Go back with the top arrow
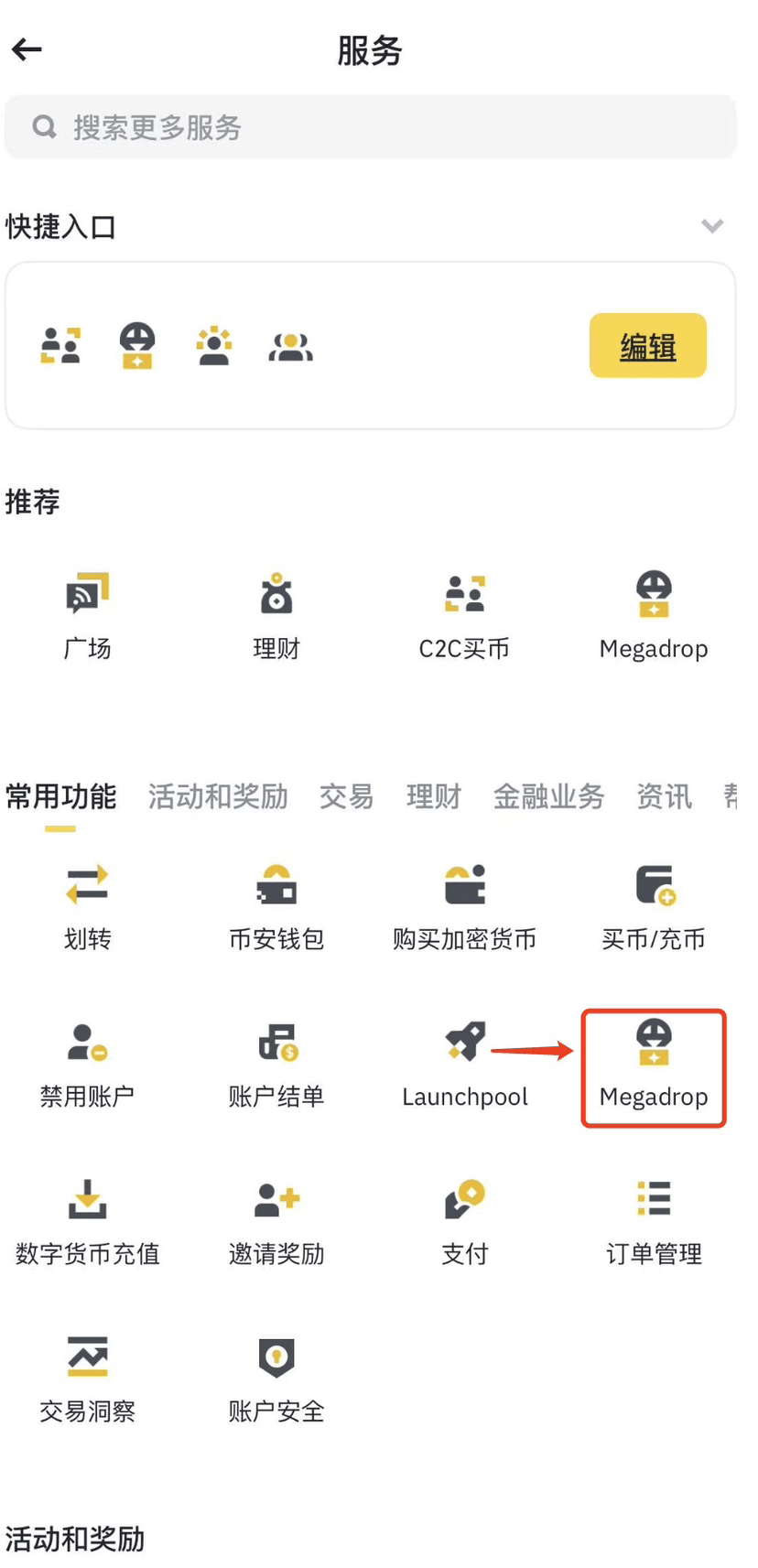The width and height of the screenshot is (758, 1568). [27, 49]
